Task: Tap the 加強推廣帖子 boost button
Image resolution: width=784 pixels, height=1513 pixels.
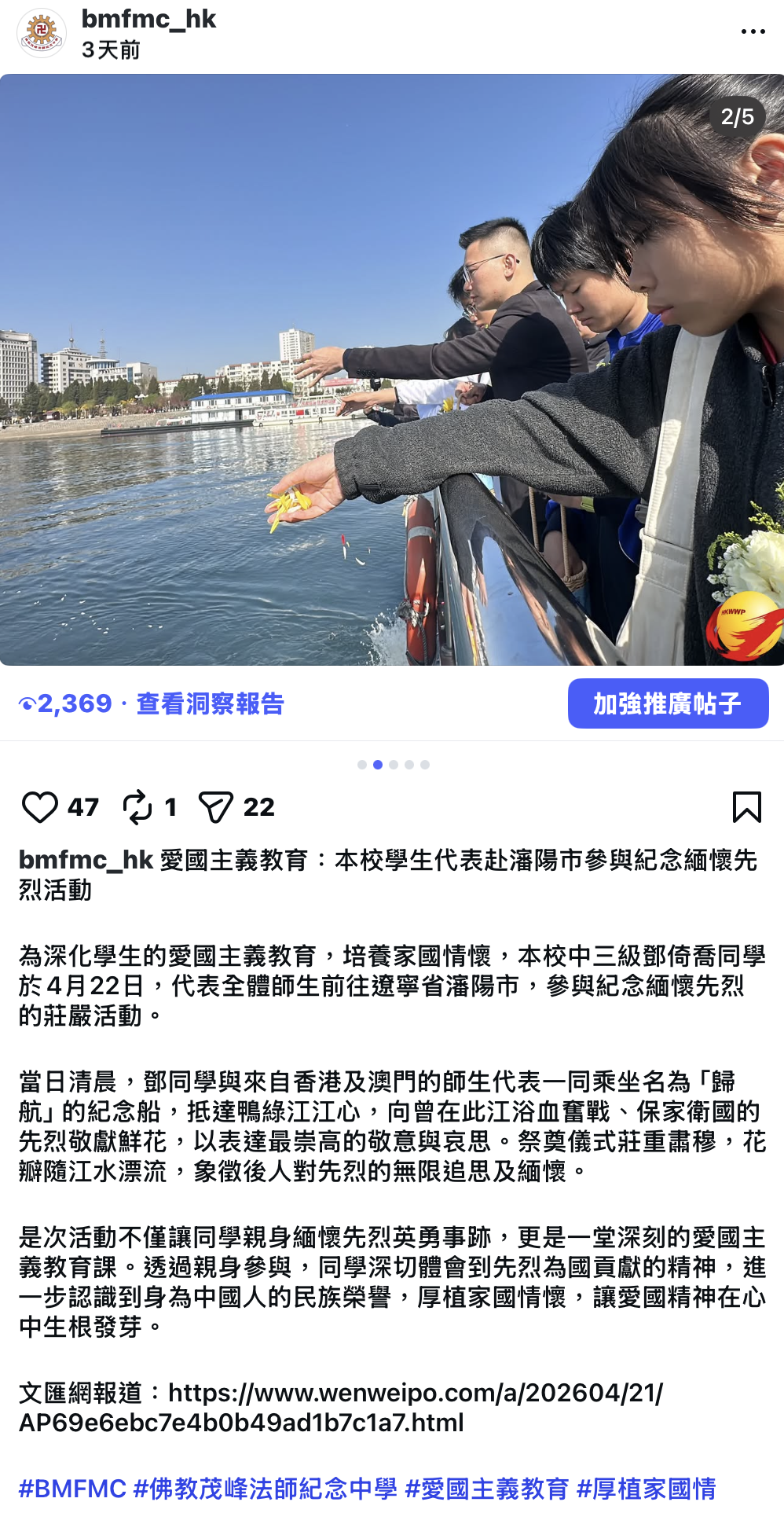Action: pos(668,703)
